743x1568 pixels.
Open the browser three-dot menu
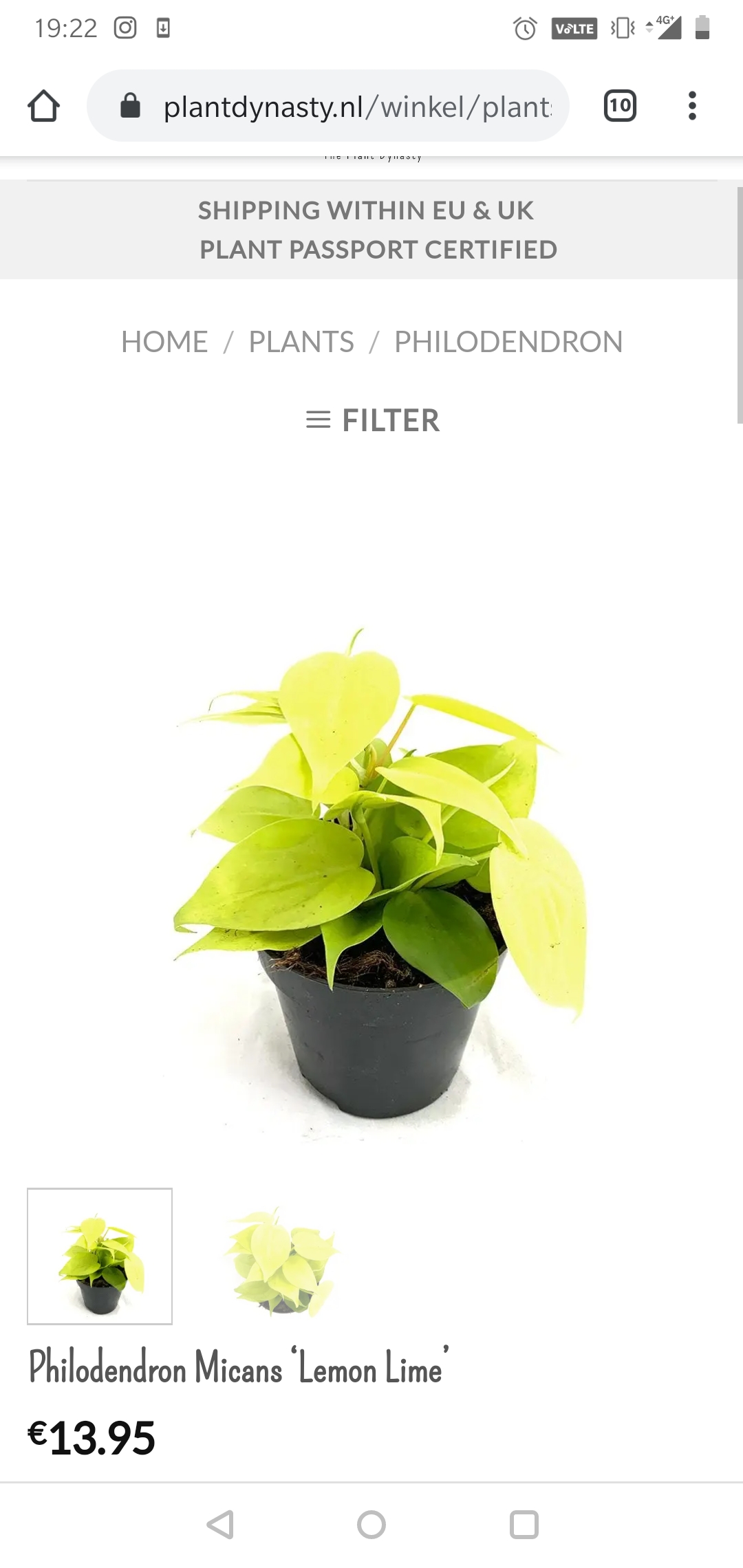point(692,106)
